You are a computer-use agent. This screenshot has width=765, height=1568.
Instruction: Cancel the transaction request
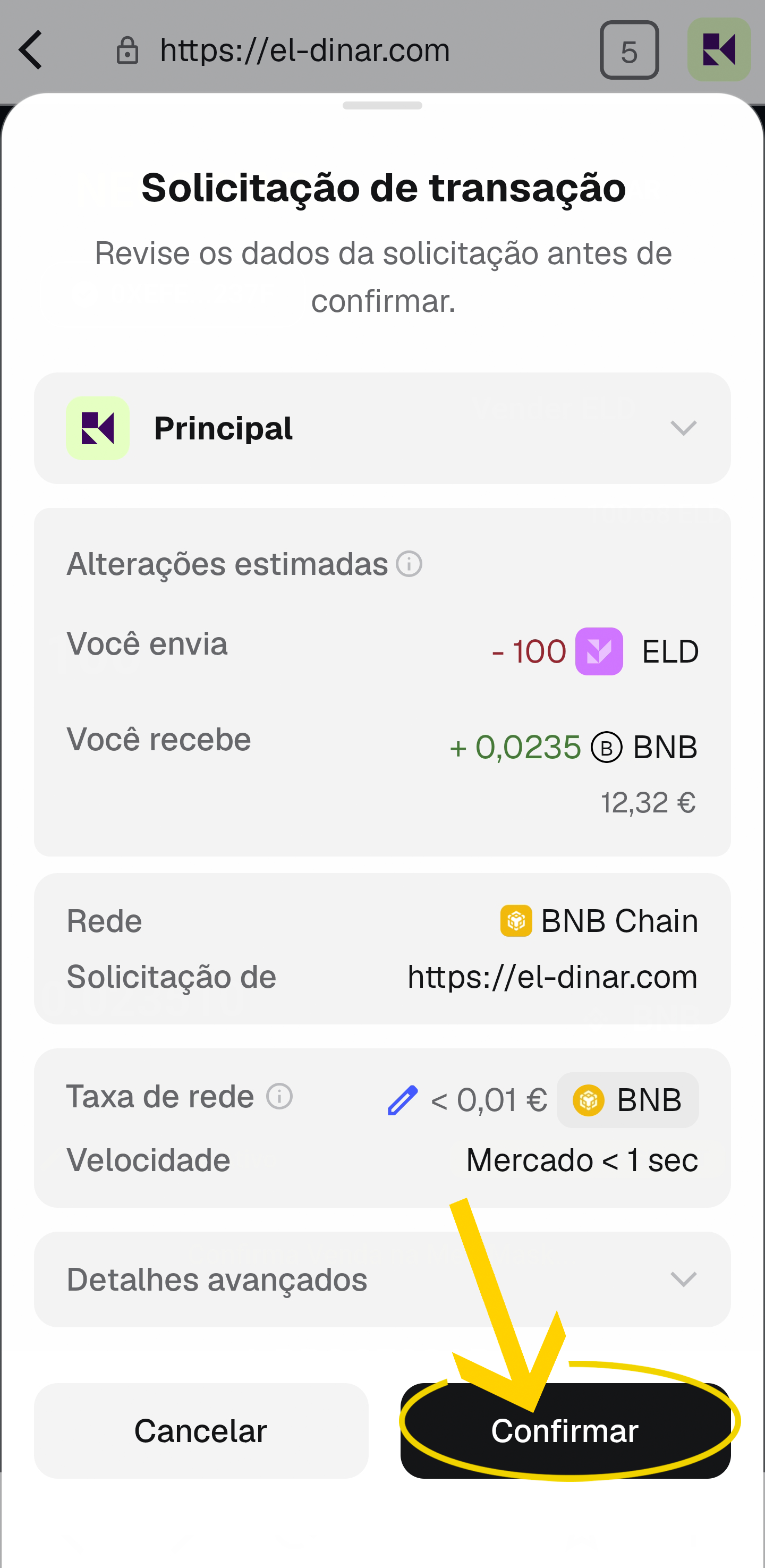(201, 1430)
